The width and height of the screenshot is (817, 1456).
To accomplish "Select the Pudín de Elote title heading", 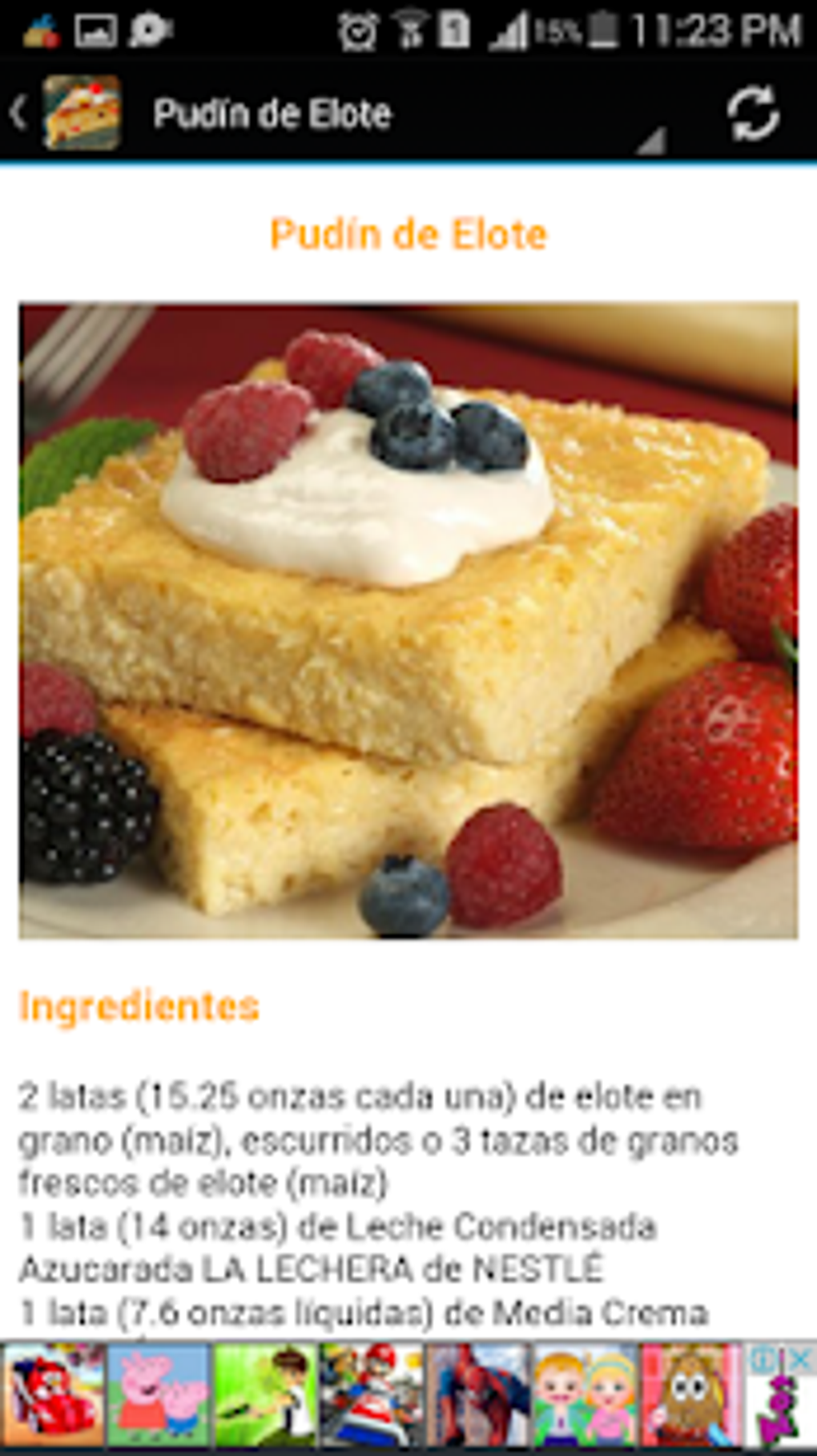I will coord(408,233).
